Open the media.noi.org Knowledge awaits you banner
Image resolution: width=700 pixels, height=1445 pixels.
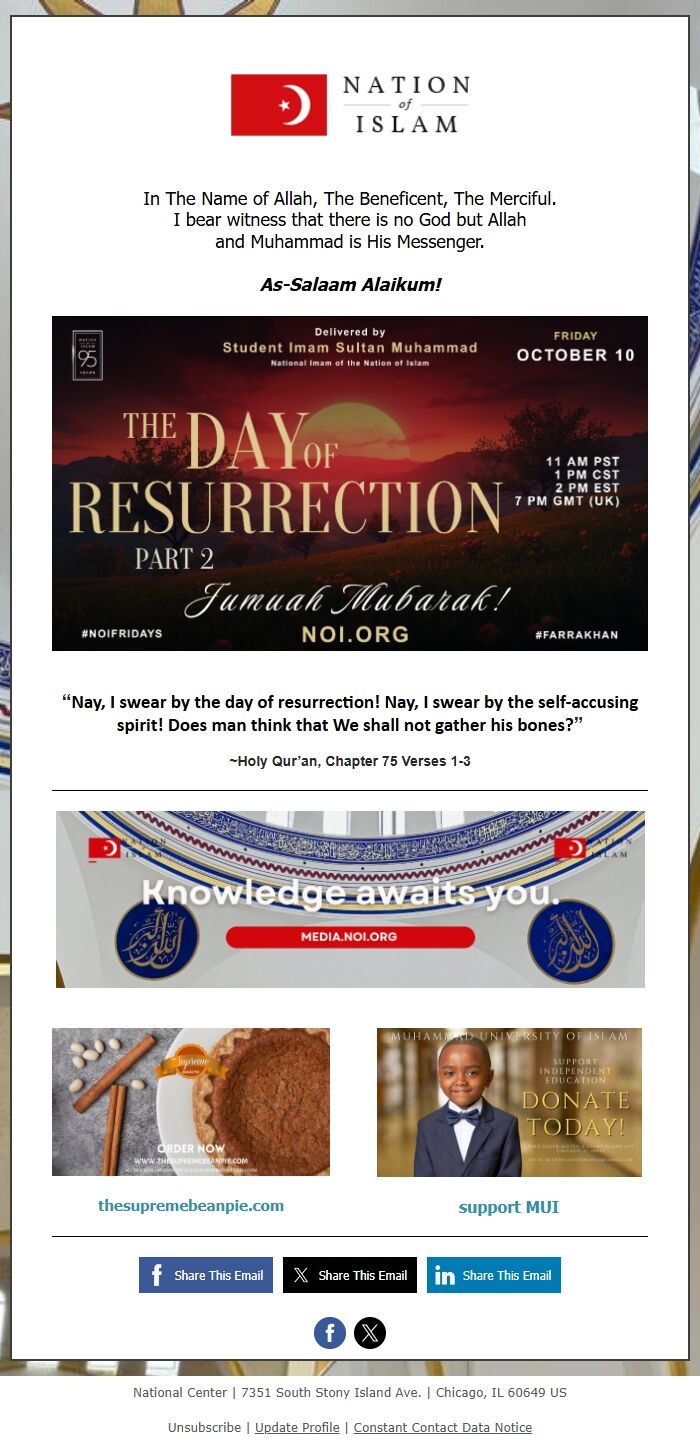click(350, 899)
